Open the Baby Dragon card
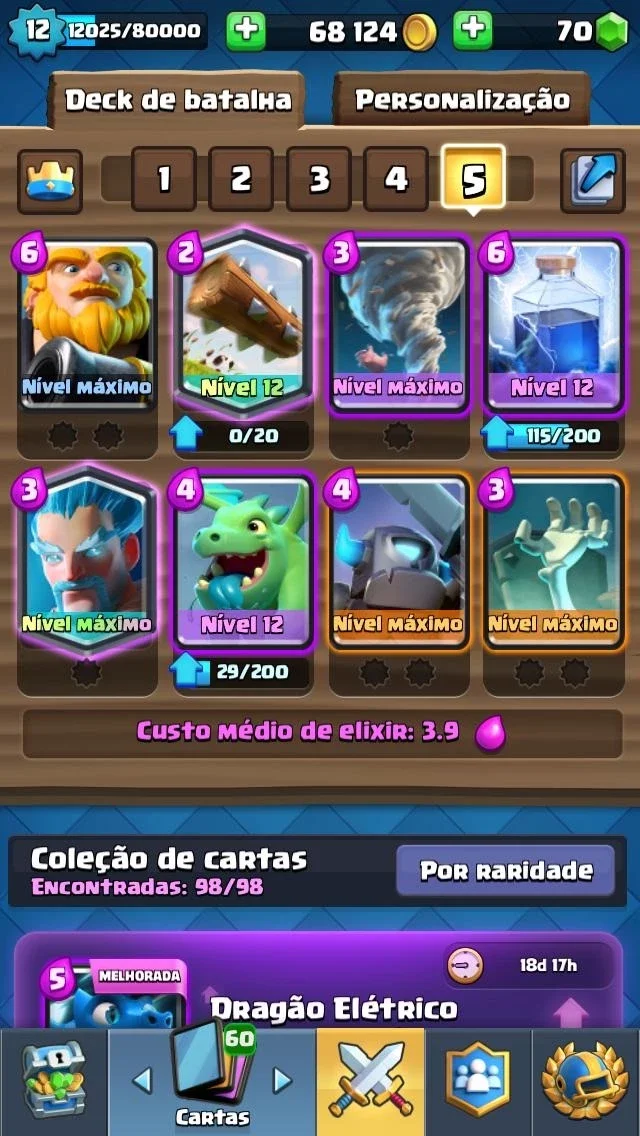 tap(243, 561)
